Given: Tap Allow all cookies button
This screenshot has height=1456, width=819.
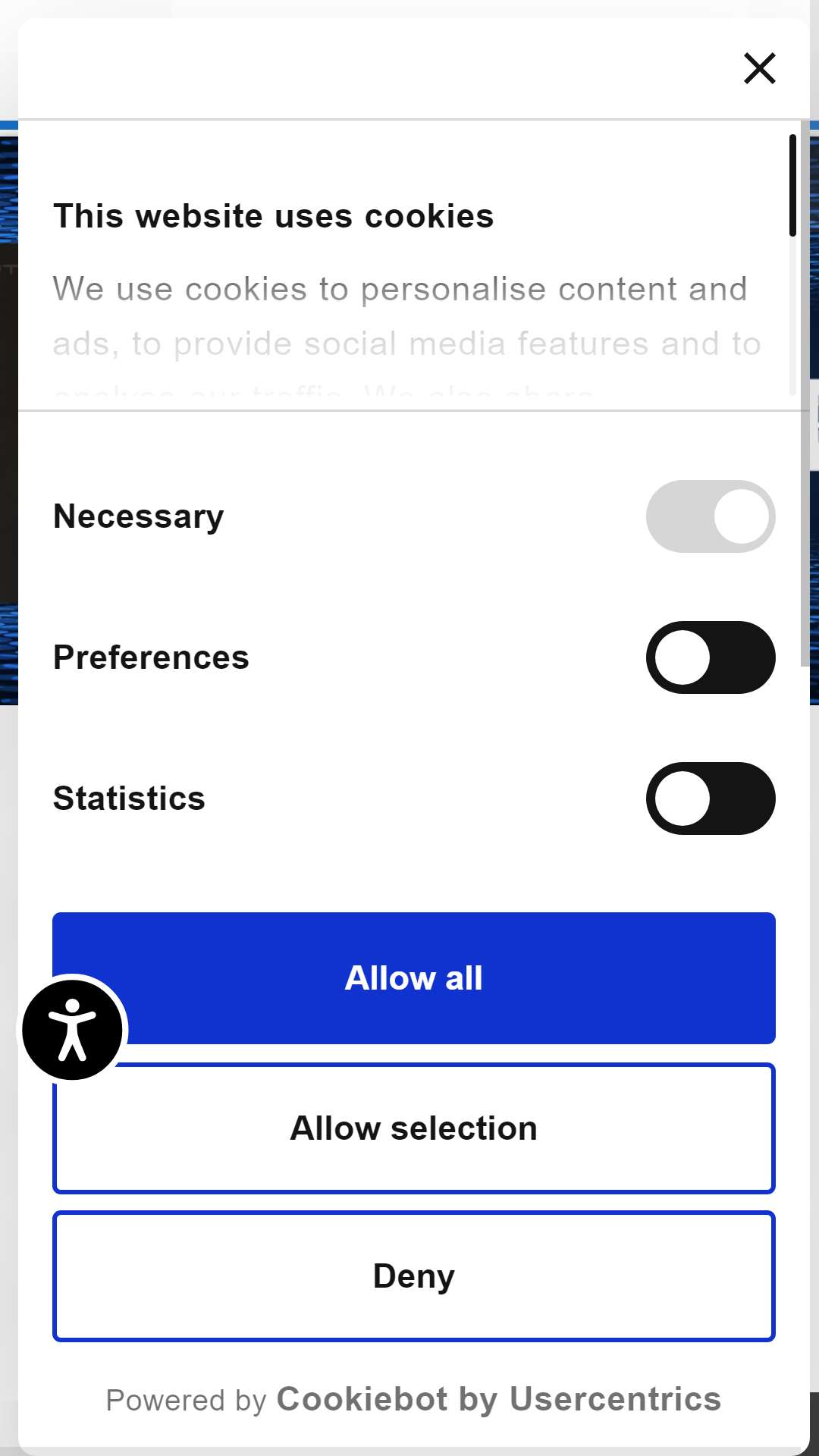Looking at the screenshot, I should click(x=414, y=978).
